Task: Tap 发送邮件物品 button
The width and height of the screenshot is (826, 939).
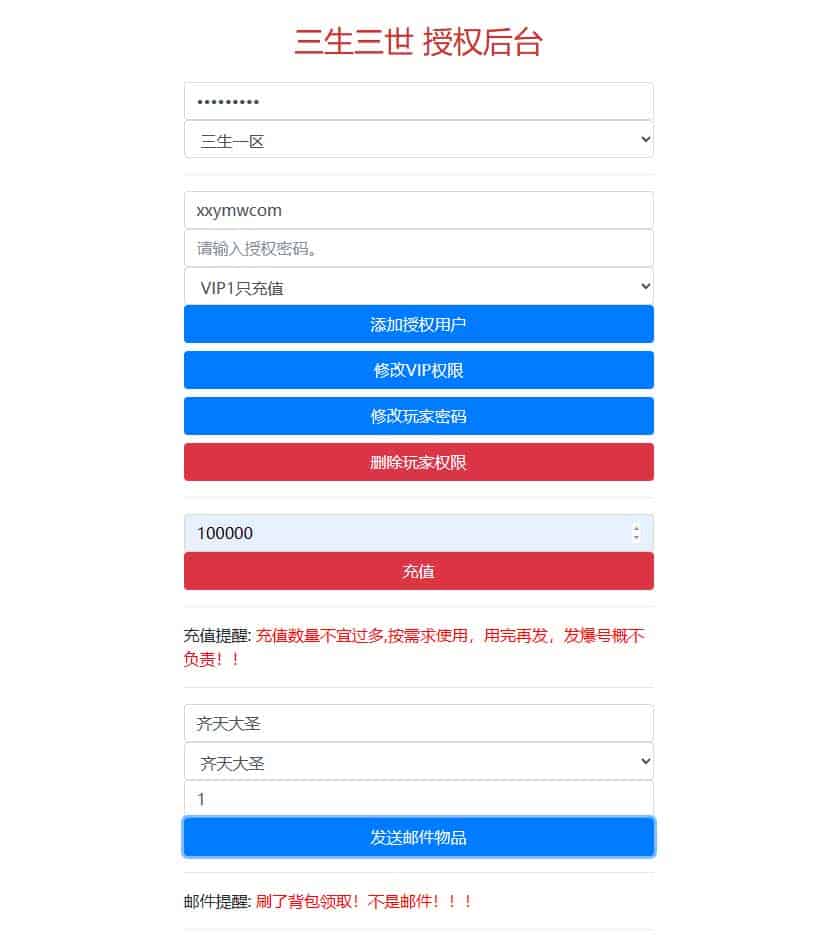Action: click(x=418, y=837)
